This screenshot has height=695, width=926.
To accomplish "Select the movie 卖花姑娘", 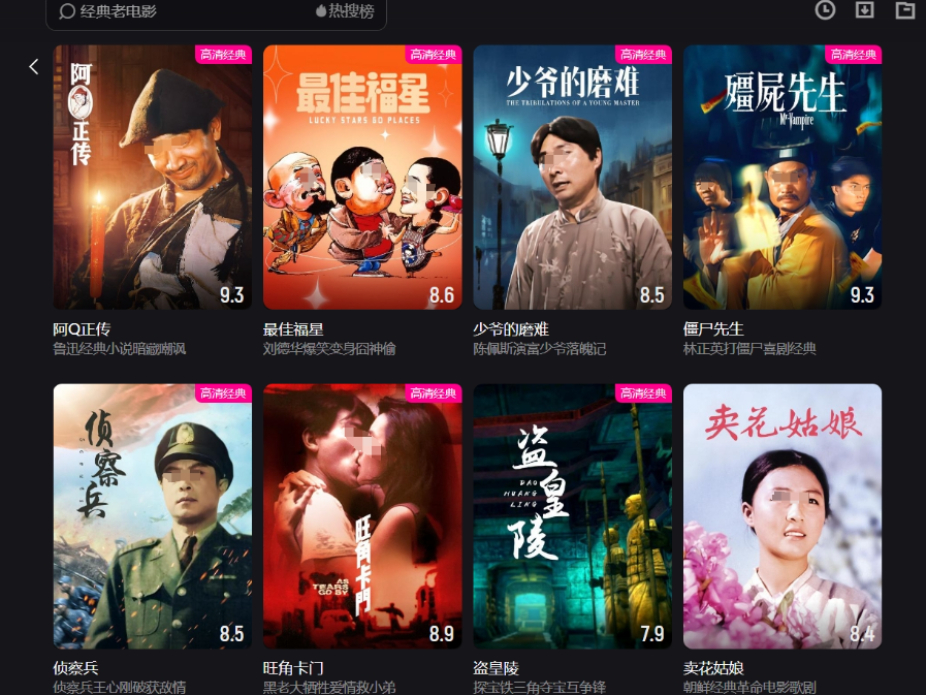I will [782, 516].
